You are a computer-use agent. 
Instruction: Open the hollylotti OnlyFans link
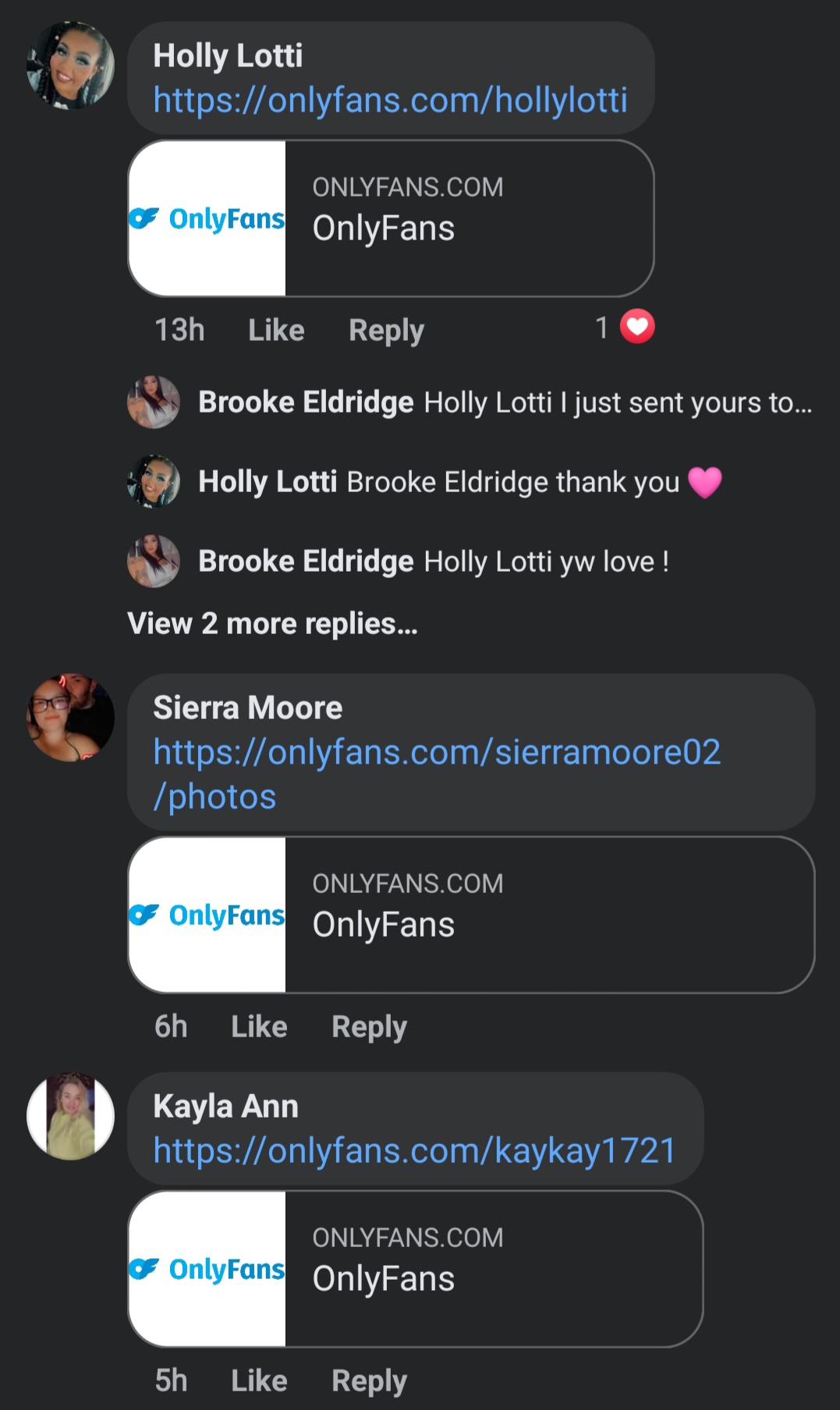[x=390, y=101]
